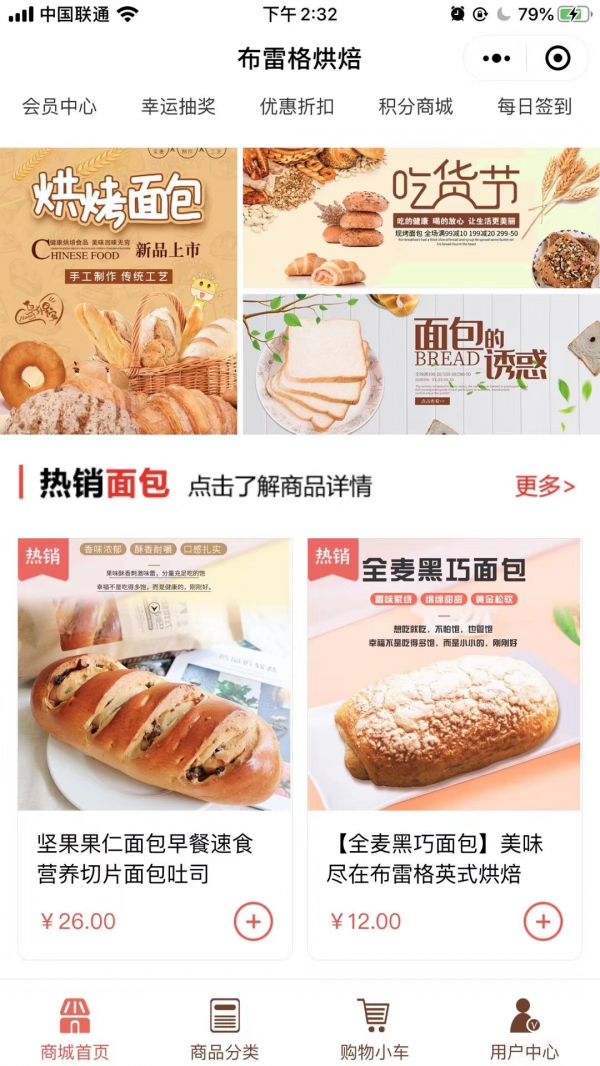Open the 吃货节 promotion banner
Image resolution: width=600 pixels, height=1066 pixels.
[x=421, y=218]
